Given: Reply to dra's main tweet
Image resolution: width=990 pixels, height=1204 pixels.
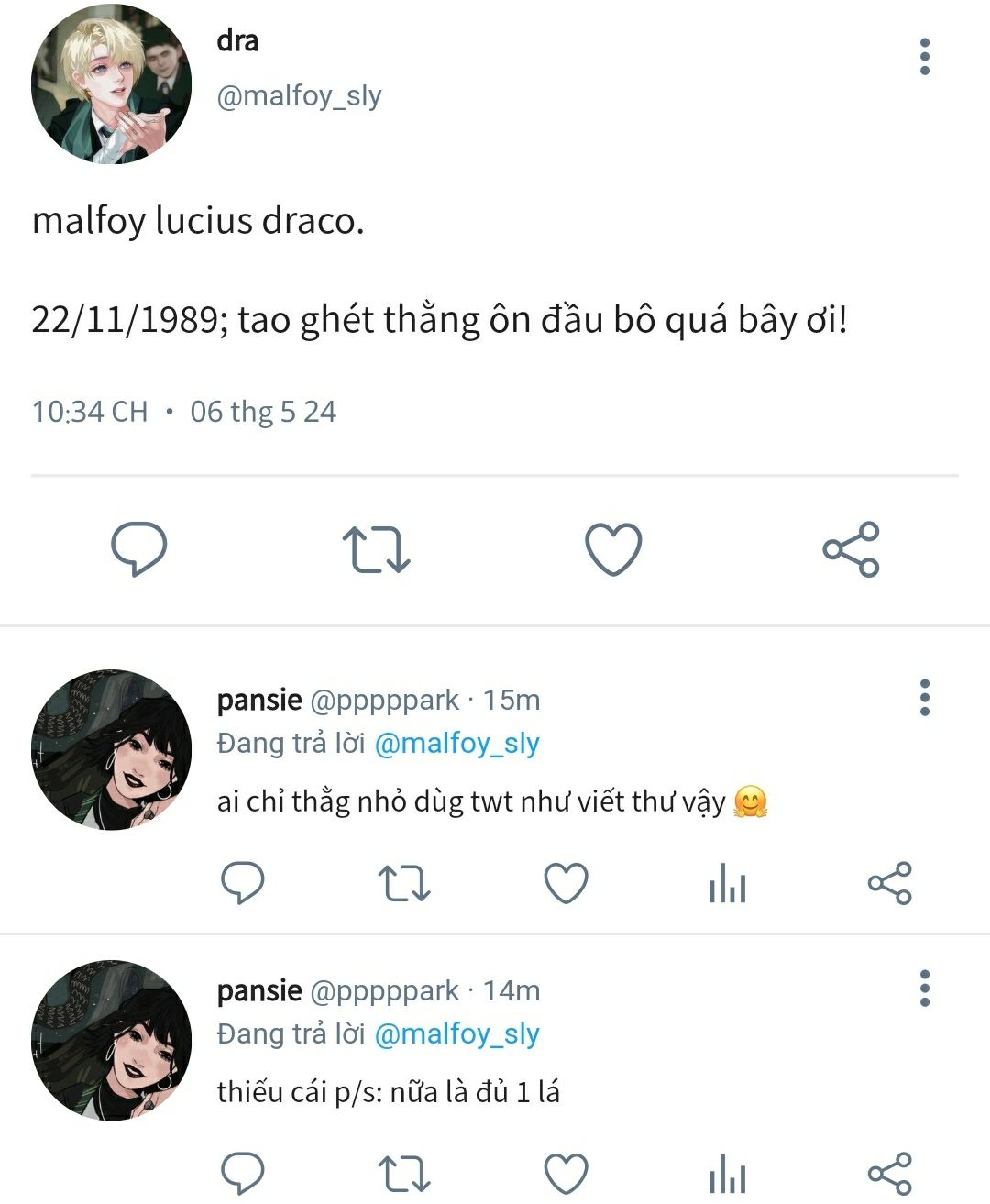Looking at the screenshot, I should [138, 548].
